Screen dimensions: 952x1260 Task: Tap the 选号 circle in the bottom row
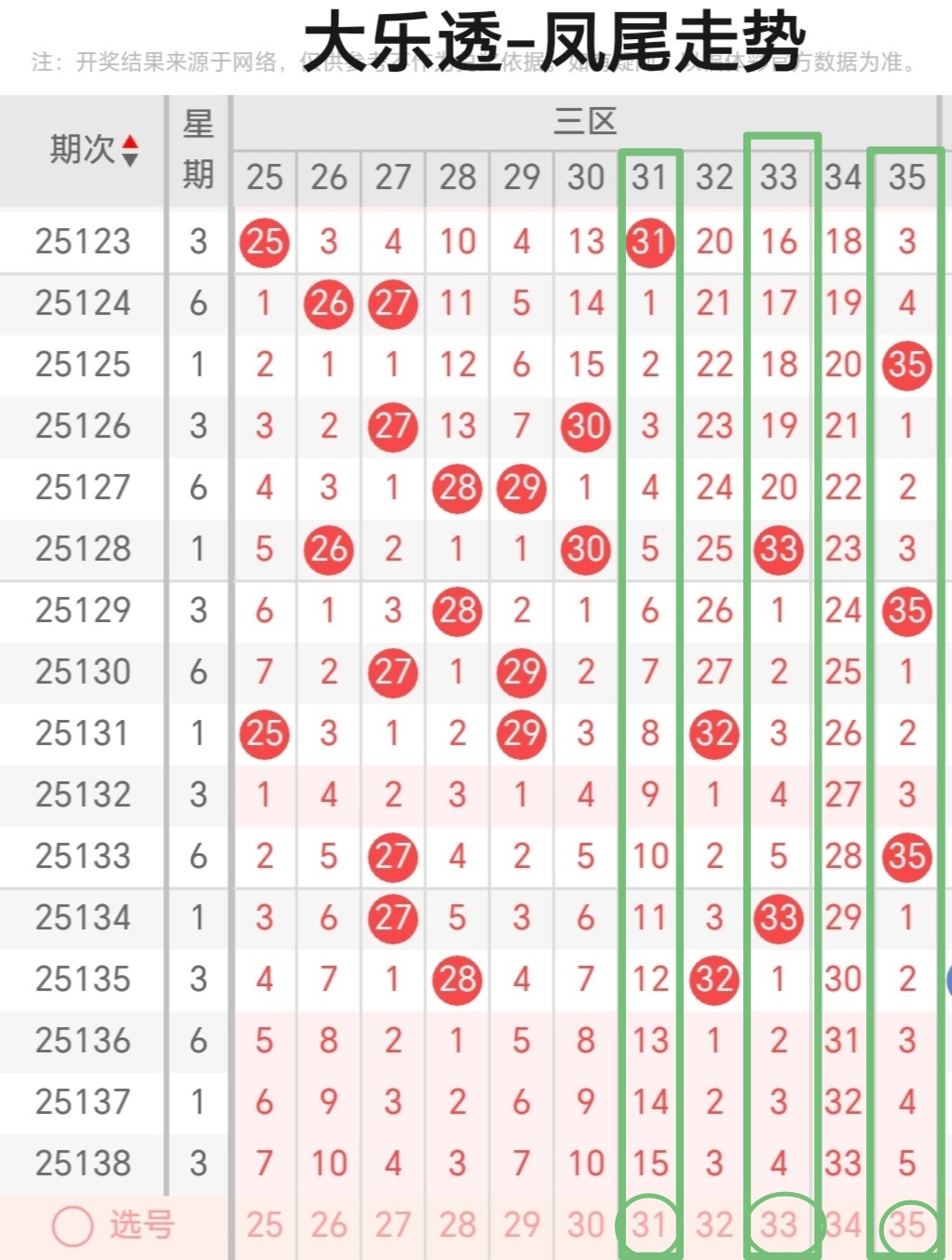(x=73, y=1226)
